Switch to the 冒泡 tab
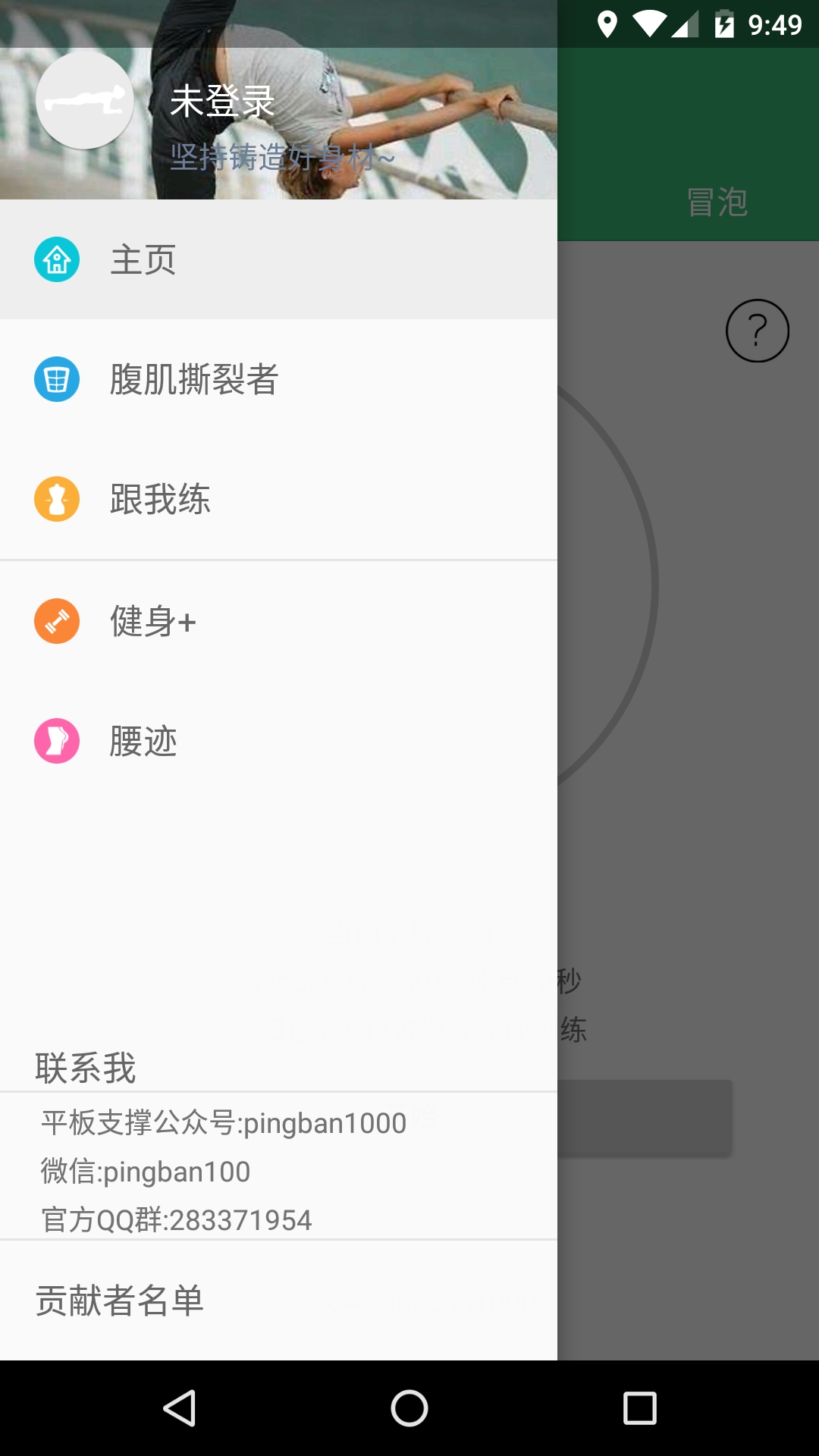Viewport: 819px width, 1456px height. (x=717, y=202)
